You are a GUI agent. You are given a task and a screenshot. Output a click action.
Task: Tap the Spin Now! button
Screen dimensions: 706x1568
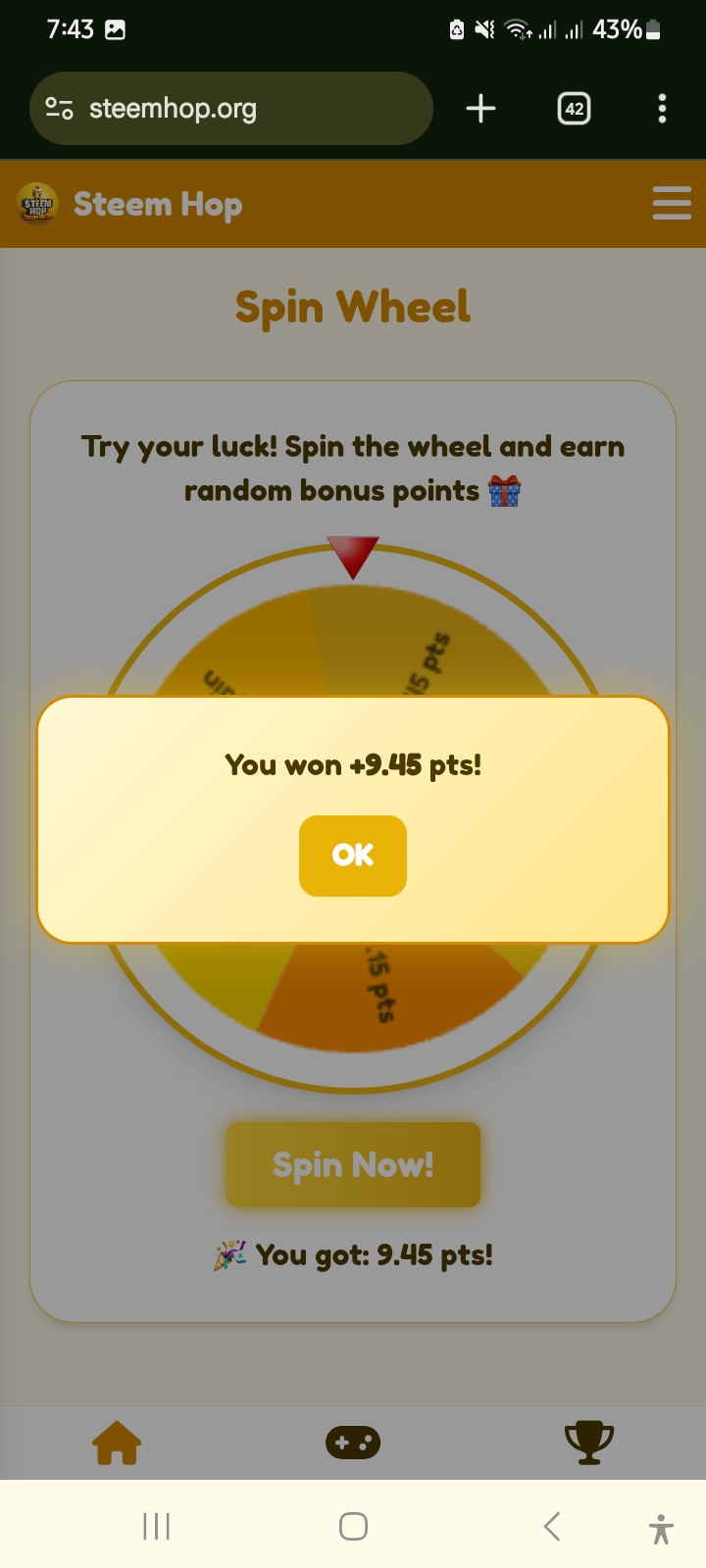(353, 1164)
